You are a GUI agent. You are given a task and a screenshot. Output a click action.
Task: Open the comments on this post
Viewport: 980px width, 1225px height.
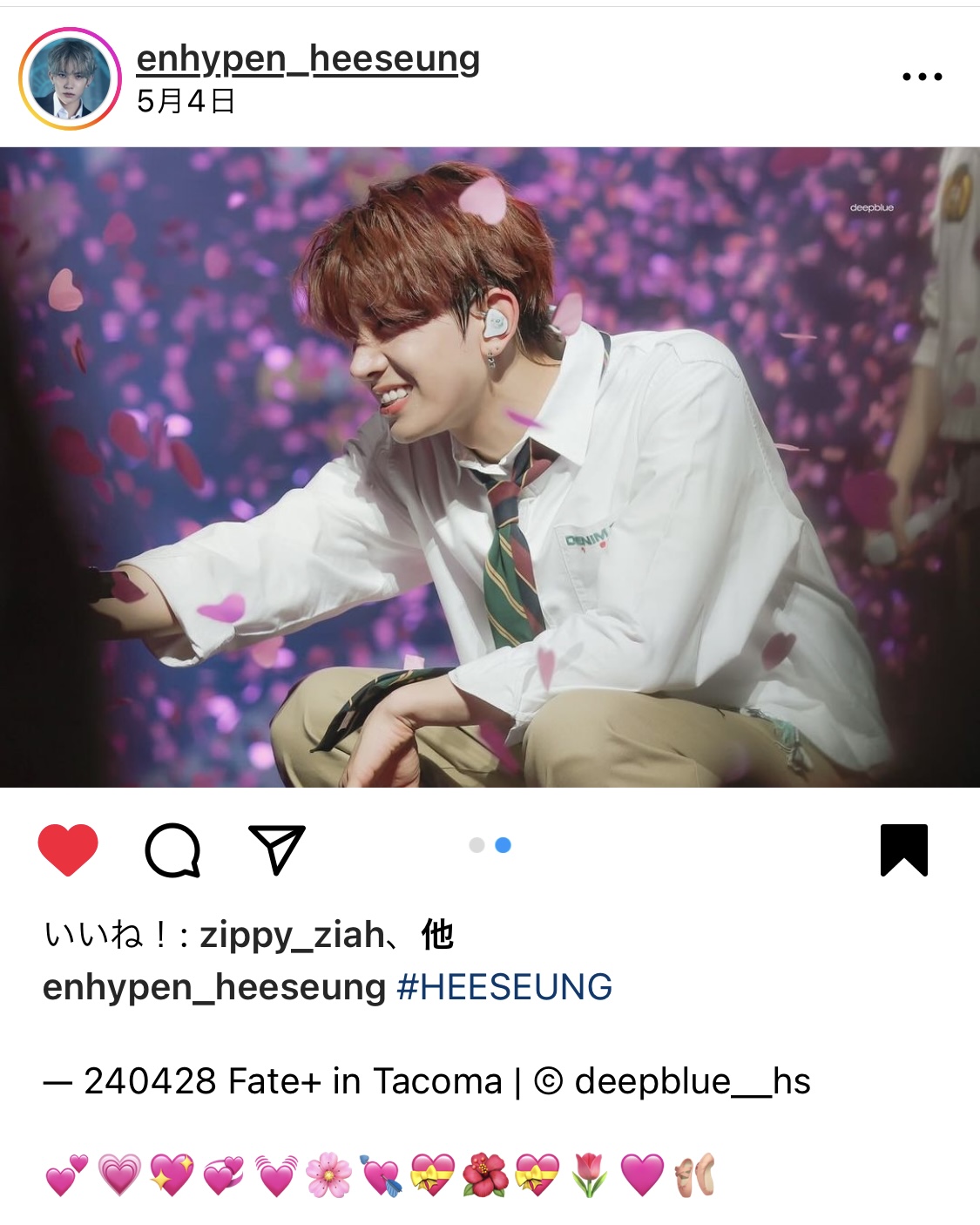tap(172, 849)
